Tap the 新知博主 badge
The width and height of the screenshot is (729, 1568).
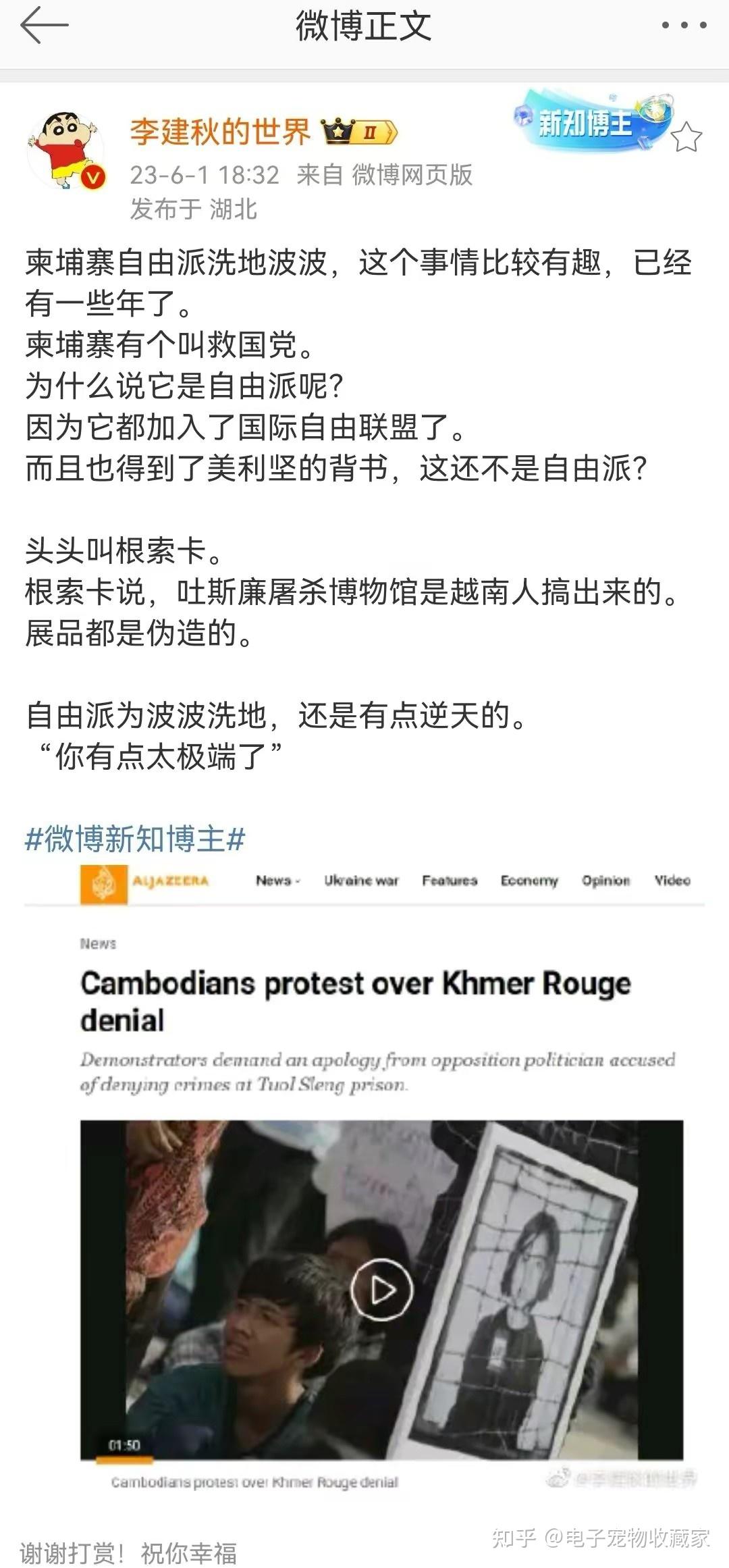pyautogui.click(x=592, y=122)
